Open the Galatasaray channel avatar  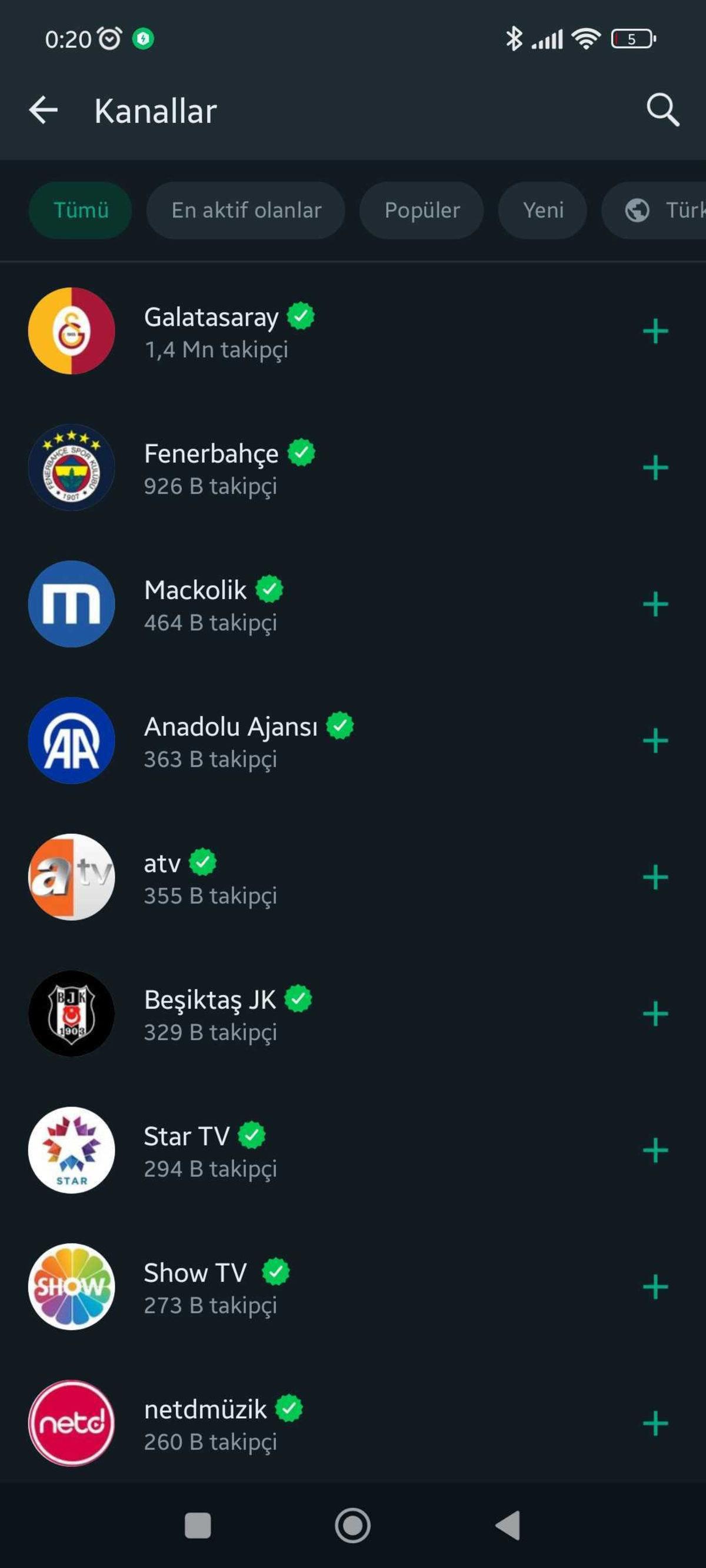71,330
